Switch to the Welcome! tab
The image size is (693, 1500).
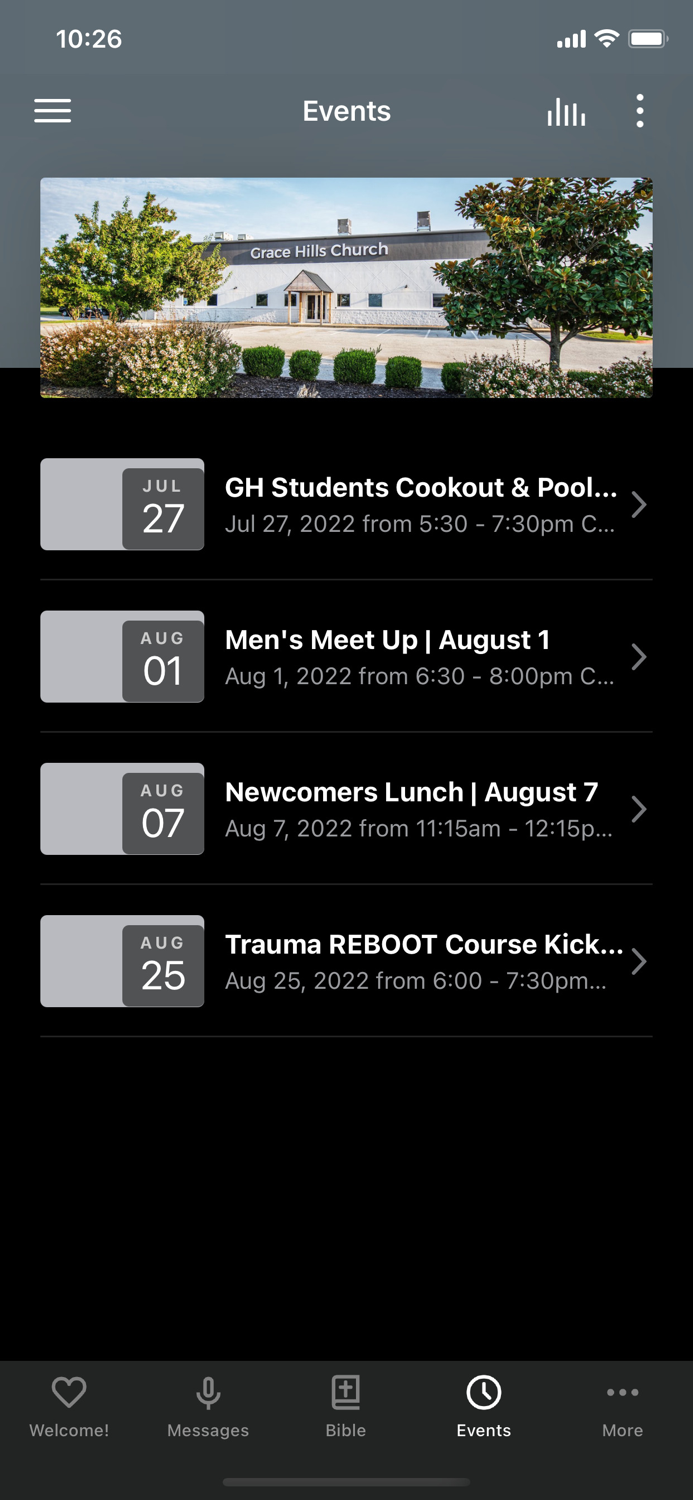[x=69, y=1407]
